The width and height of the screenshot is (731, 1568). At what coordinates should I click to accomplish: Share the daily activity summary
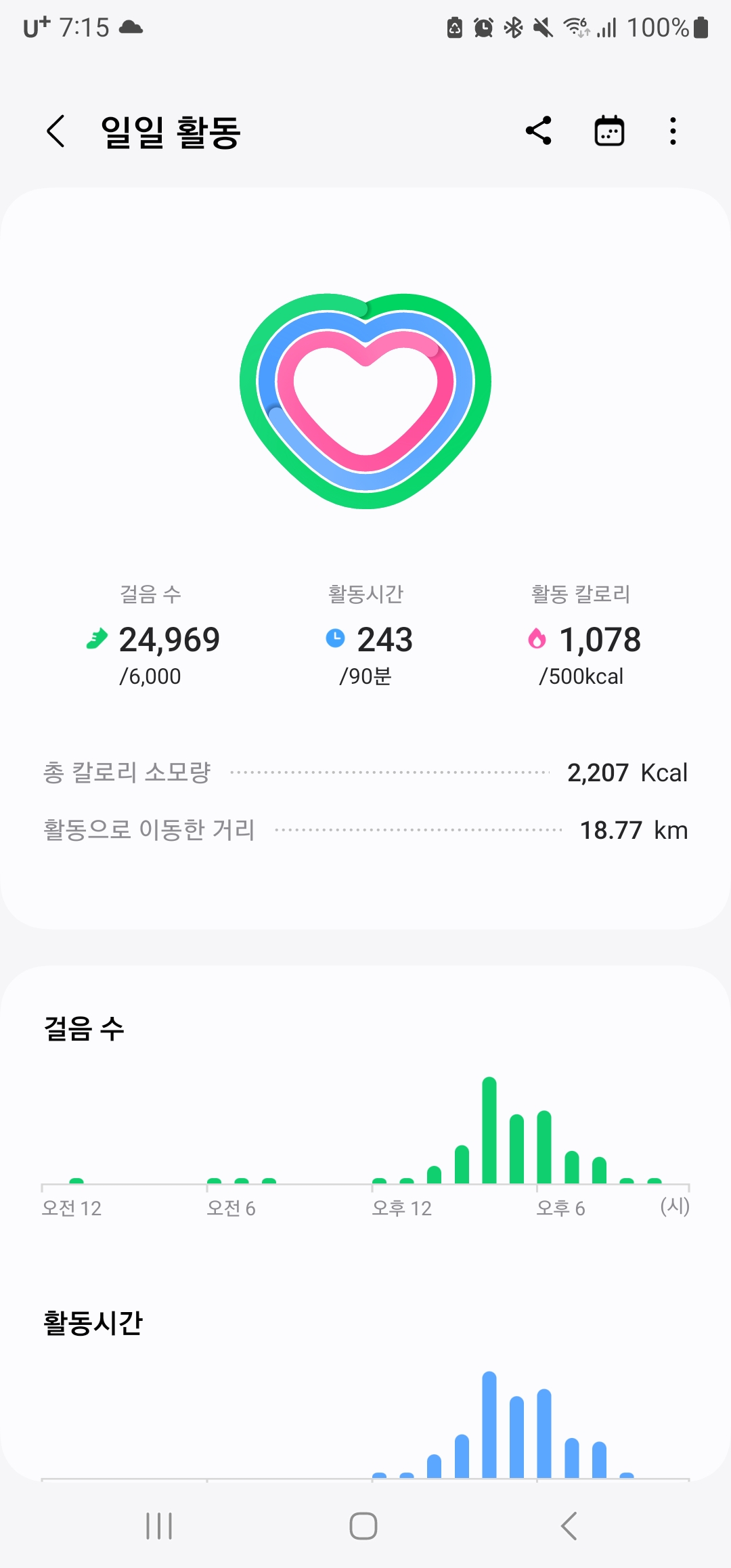pos(539,131)
